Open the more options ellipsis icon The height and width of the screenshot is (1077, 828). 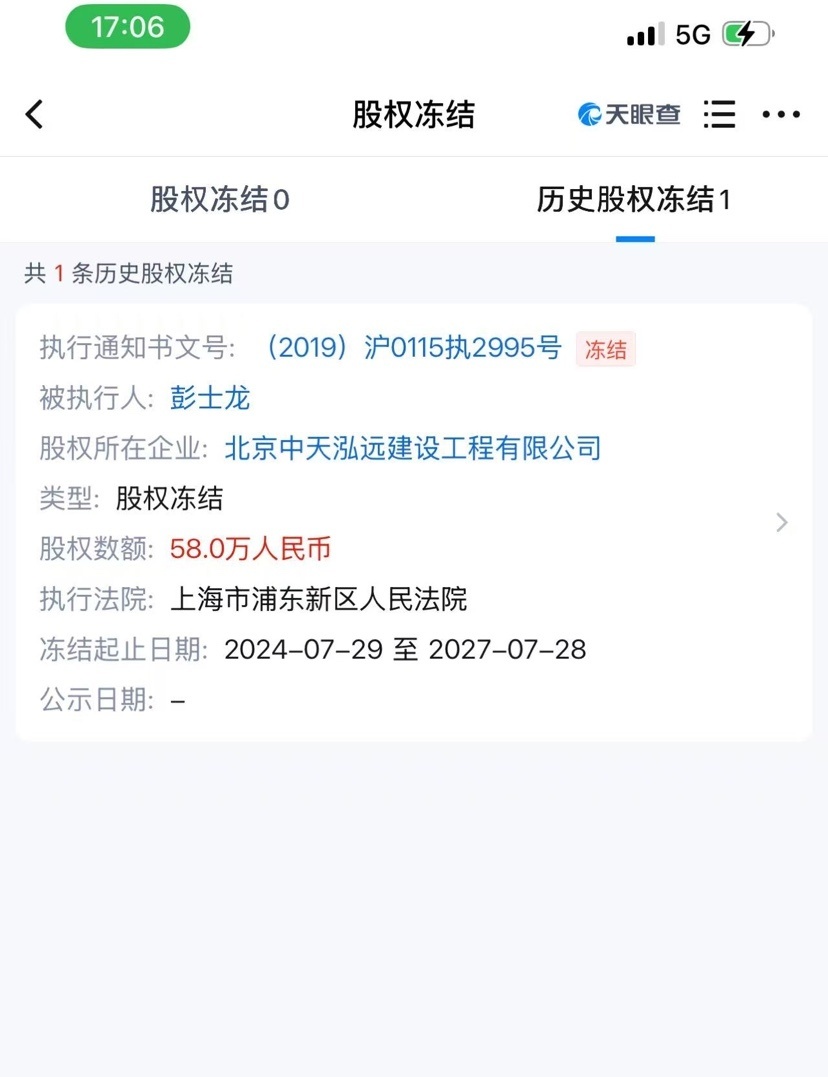[x=780, y=114]
